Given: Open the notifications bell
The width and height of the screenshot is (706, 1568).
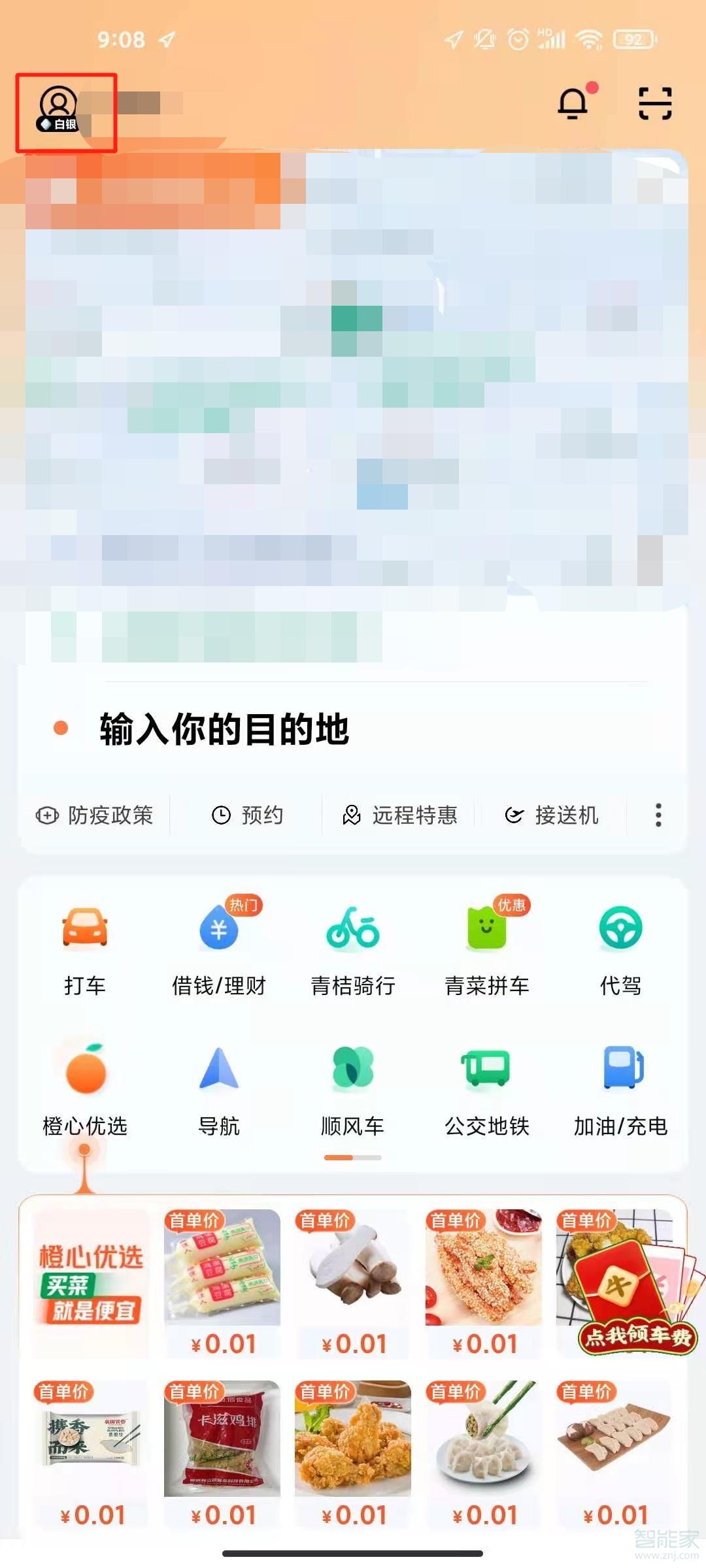Looking at the screenshot, I should pyautogui.click(x=573, y=103).
